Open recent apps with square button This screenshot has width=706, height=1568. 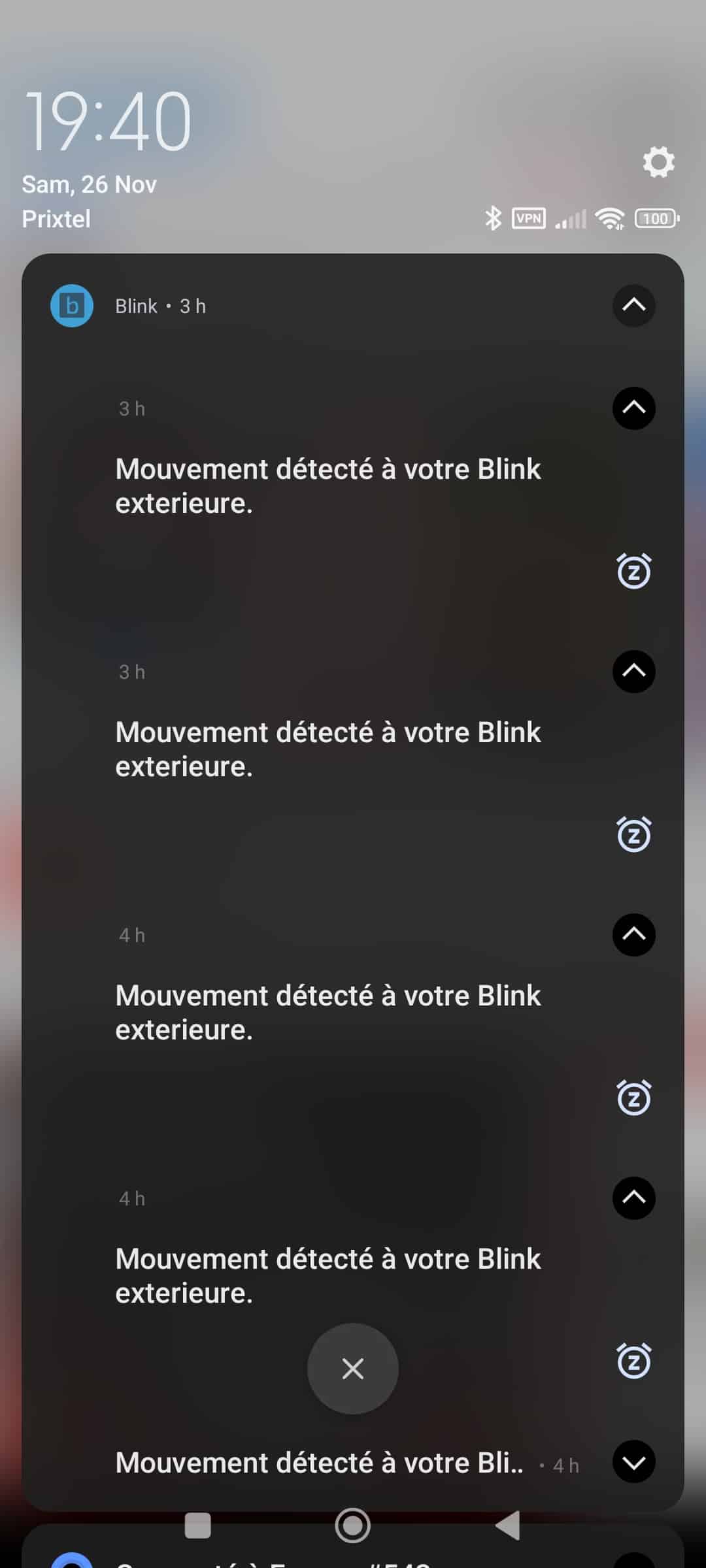pyautogui.click(x=198, y=1526)
